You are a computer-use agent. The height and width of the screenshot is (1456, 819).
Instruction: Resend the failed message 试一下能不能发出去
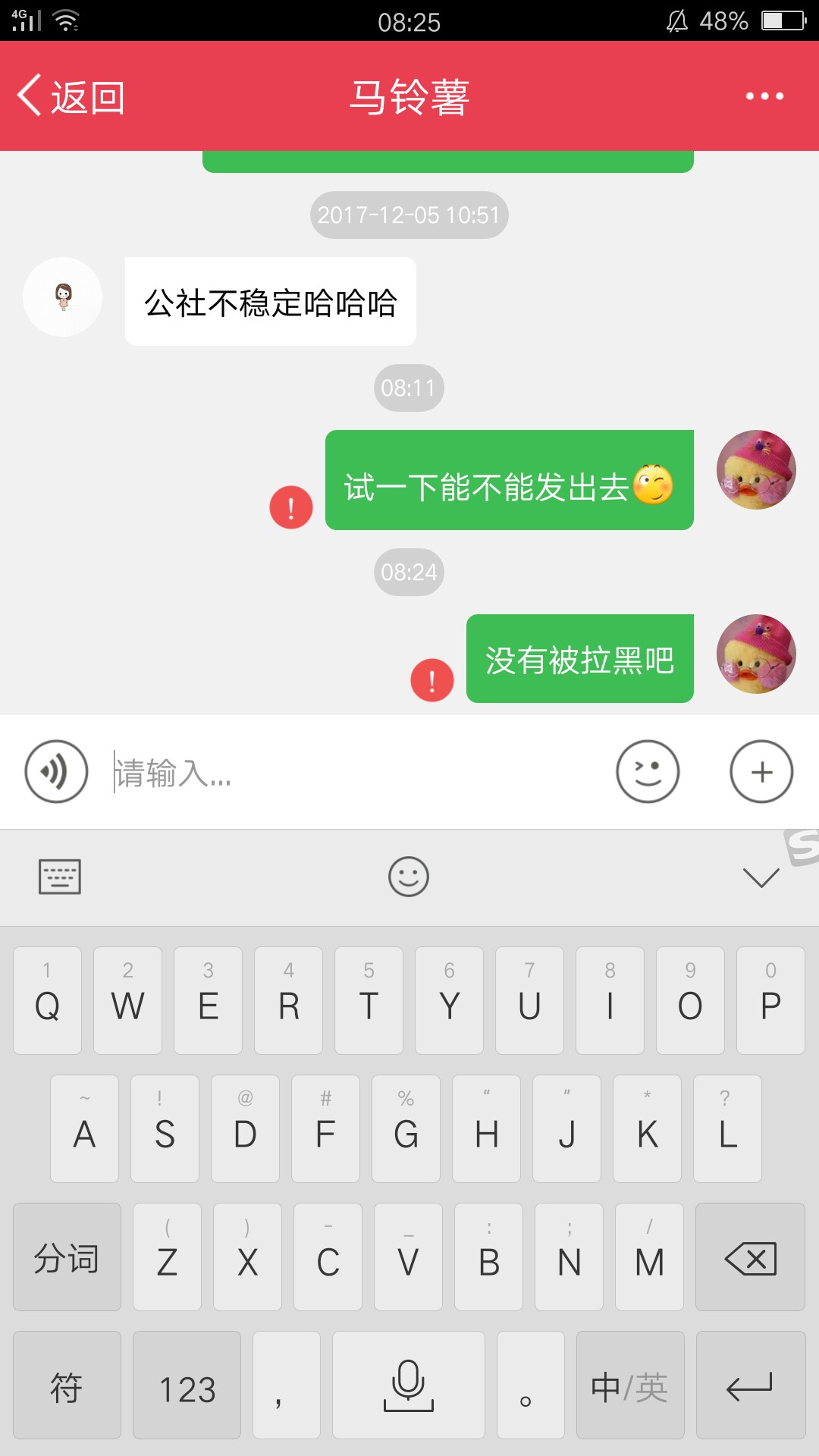tap(291, 507)
